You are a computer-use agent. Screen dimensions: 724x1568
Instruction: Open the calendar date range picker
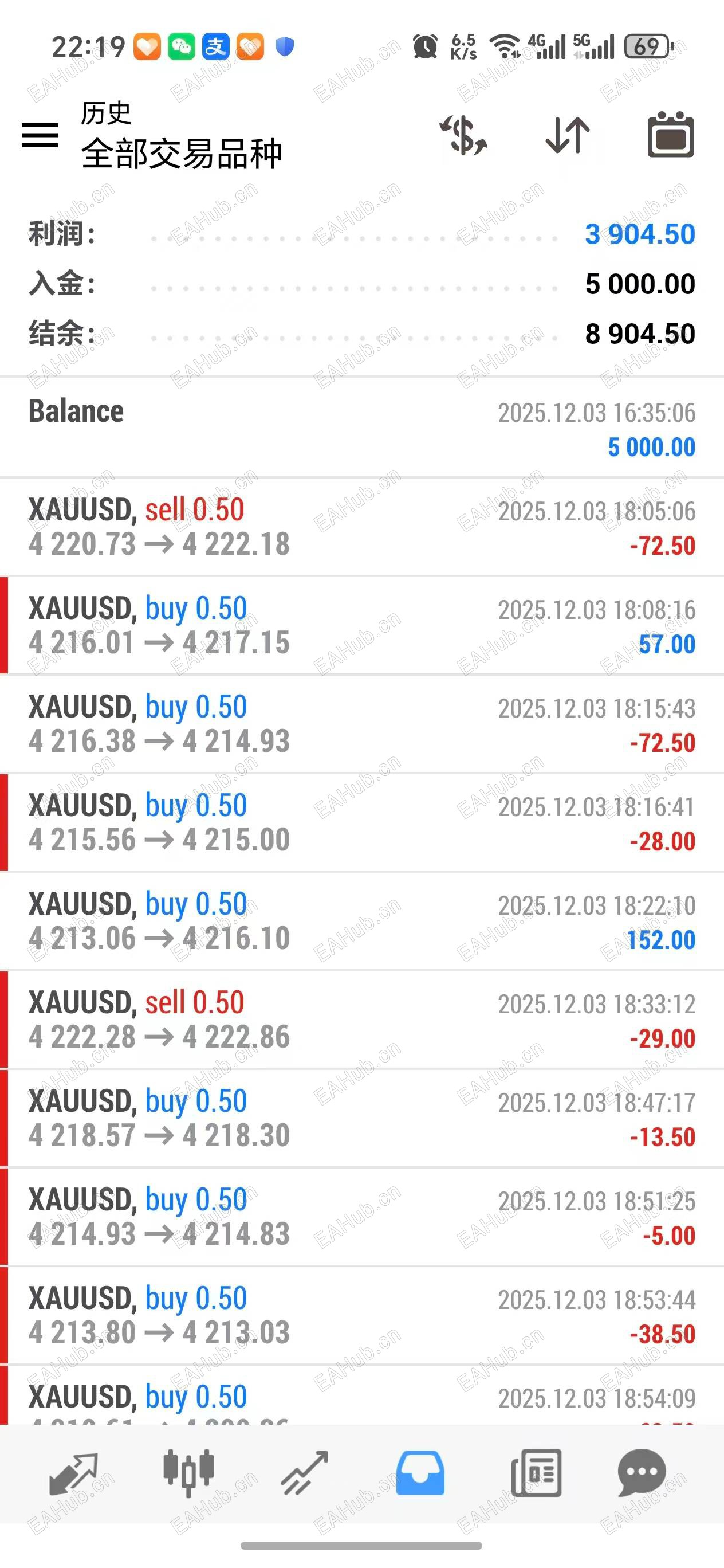point(671,135)
